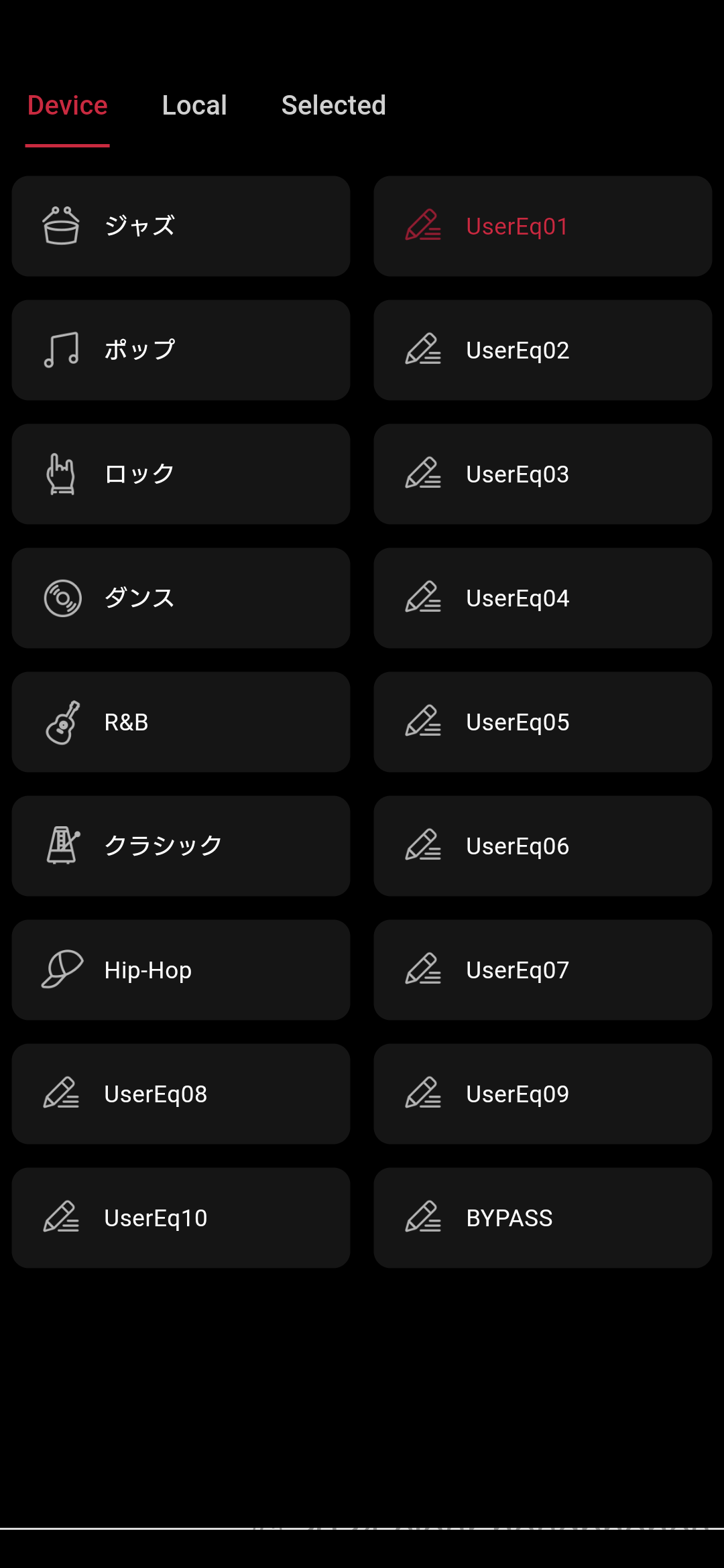Choose the UserEq10 preset
724x1568 pixels.
click(x=180, y=1218)
